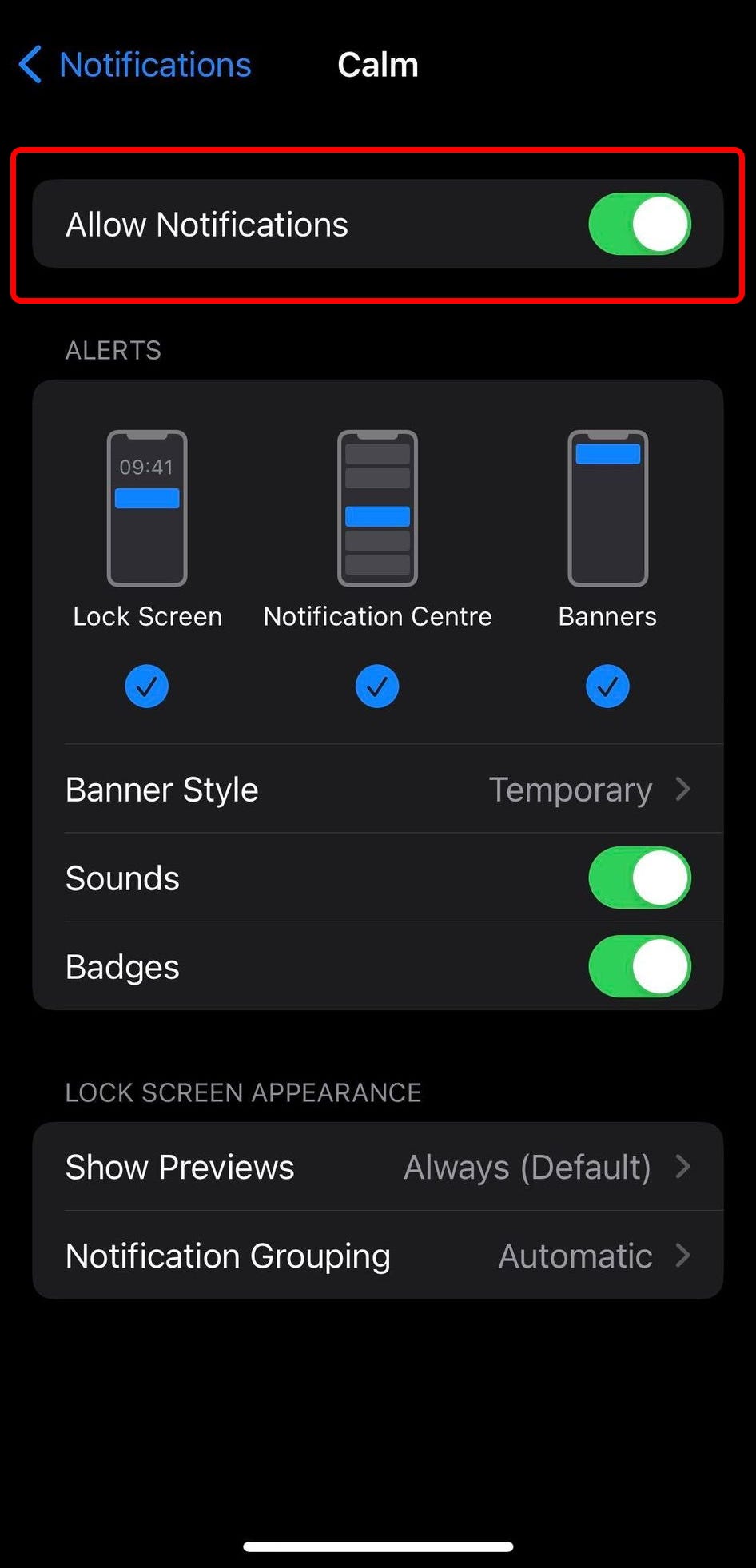Tap the Calm title heading
Screen dimensions: 756x1568
click(x=377, y=64)
